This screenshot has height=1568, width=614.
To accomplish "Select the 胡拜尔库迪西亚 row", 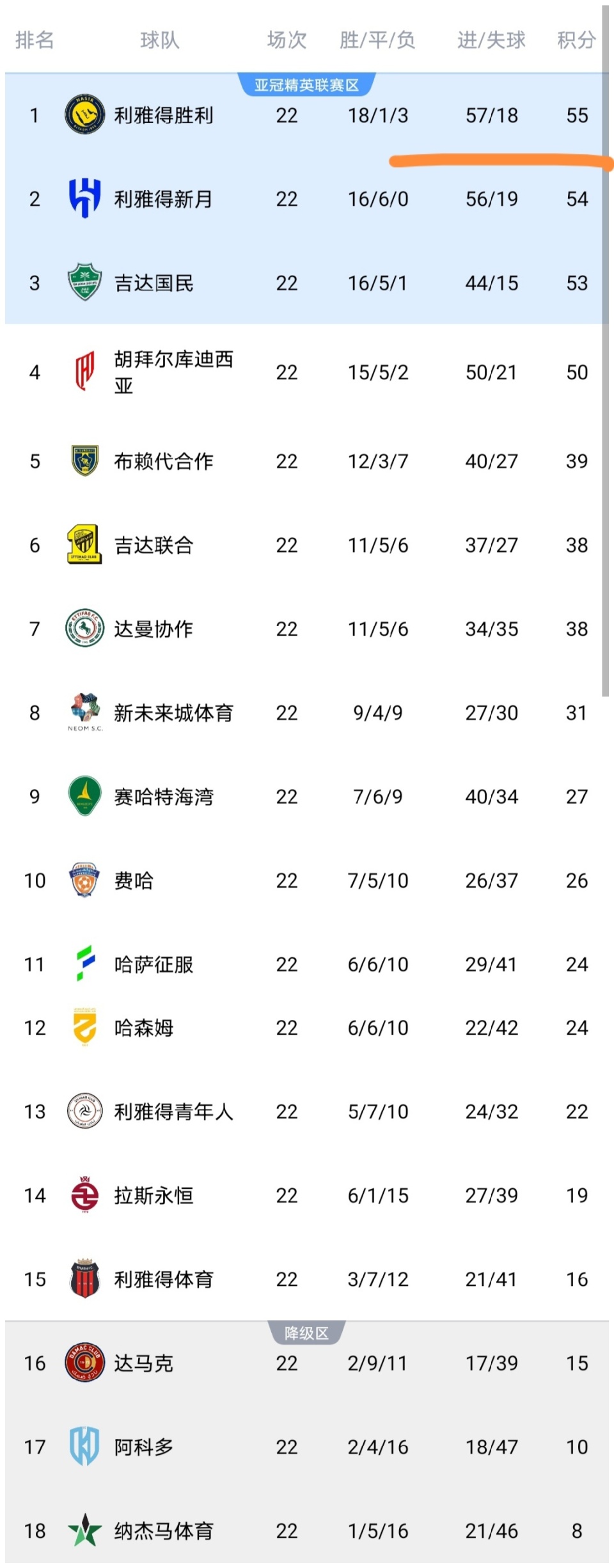I will coord(173,372).
